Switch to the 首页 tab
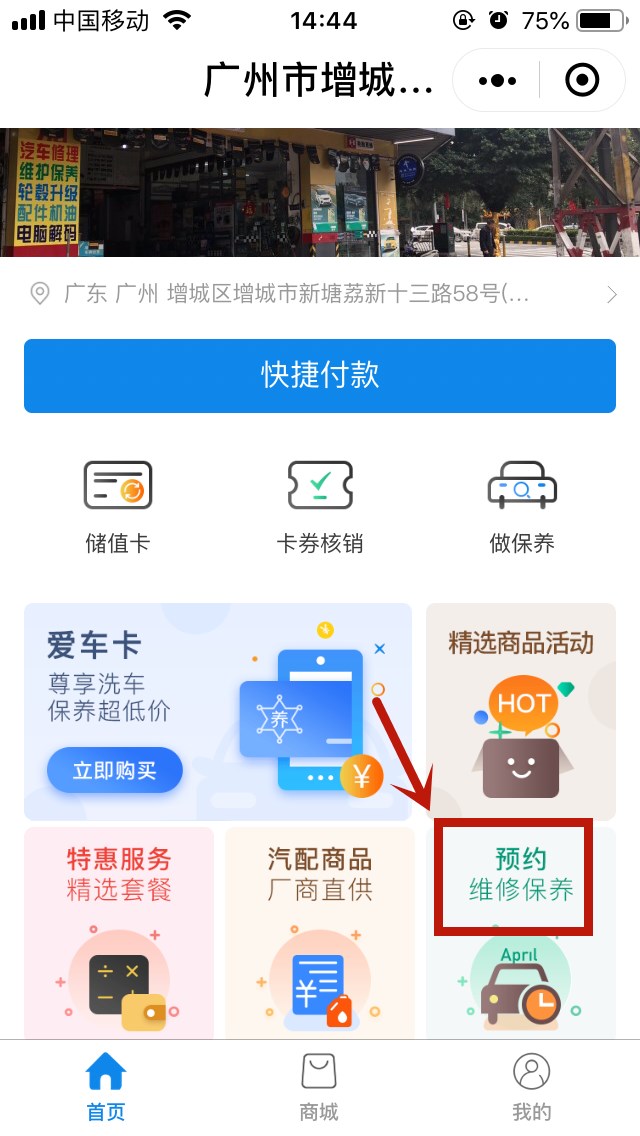640x1136 pixels. click(x=106, y=1085)
